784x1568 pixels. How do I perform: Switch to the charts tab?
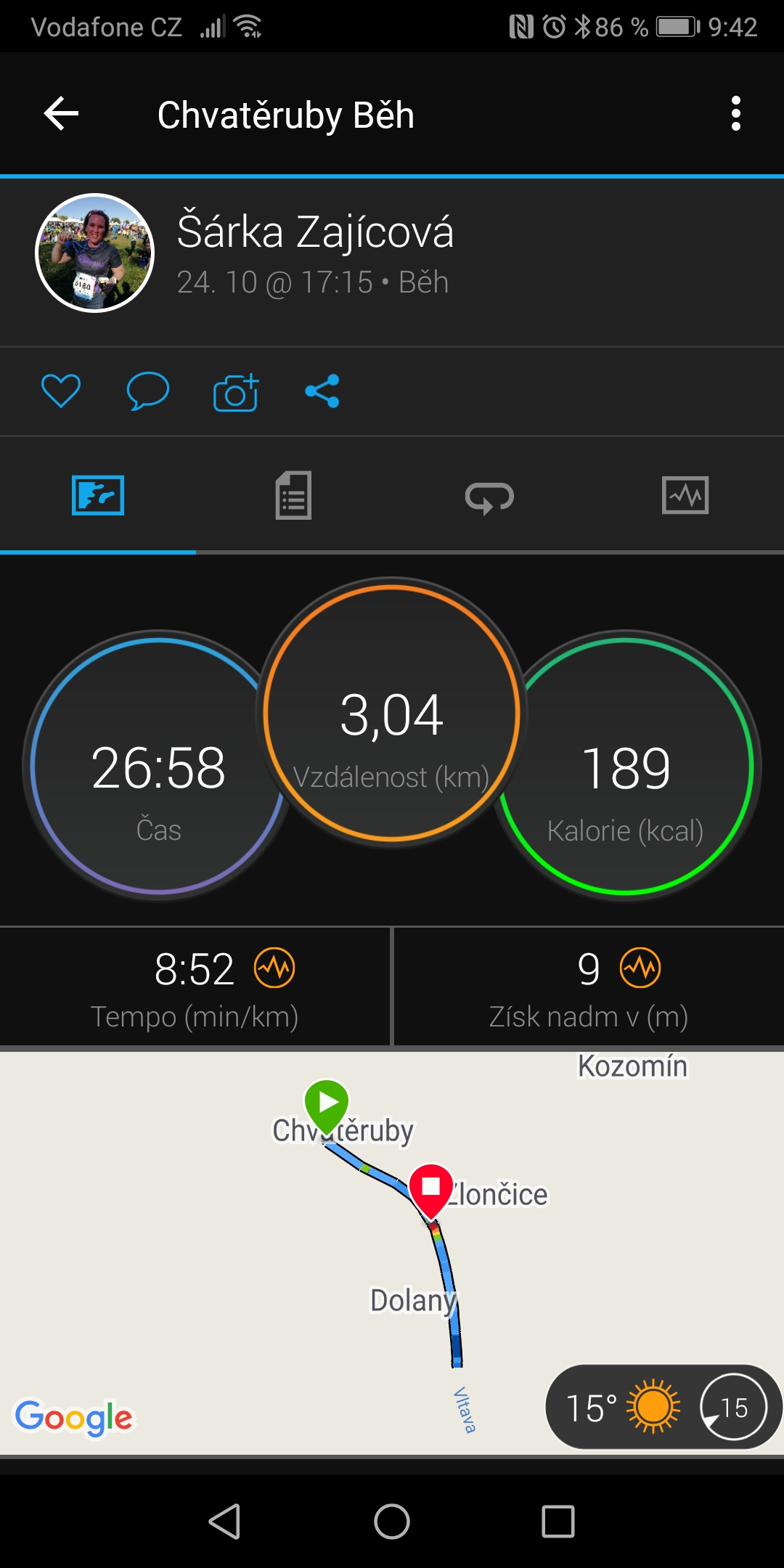point(685,496)
